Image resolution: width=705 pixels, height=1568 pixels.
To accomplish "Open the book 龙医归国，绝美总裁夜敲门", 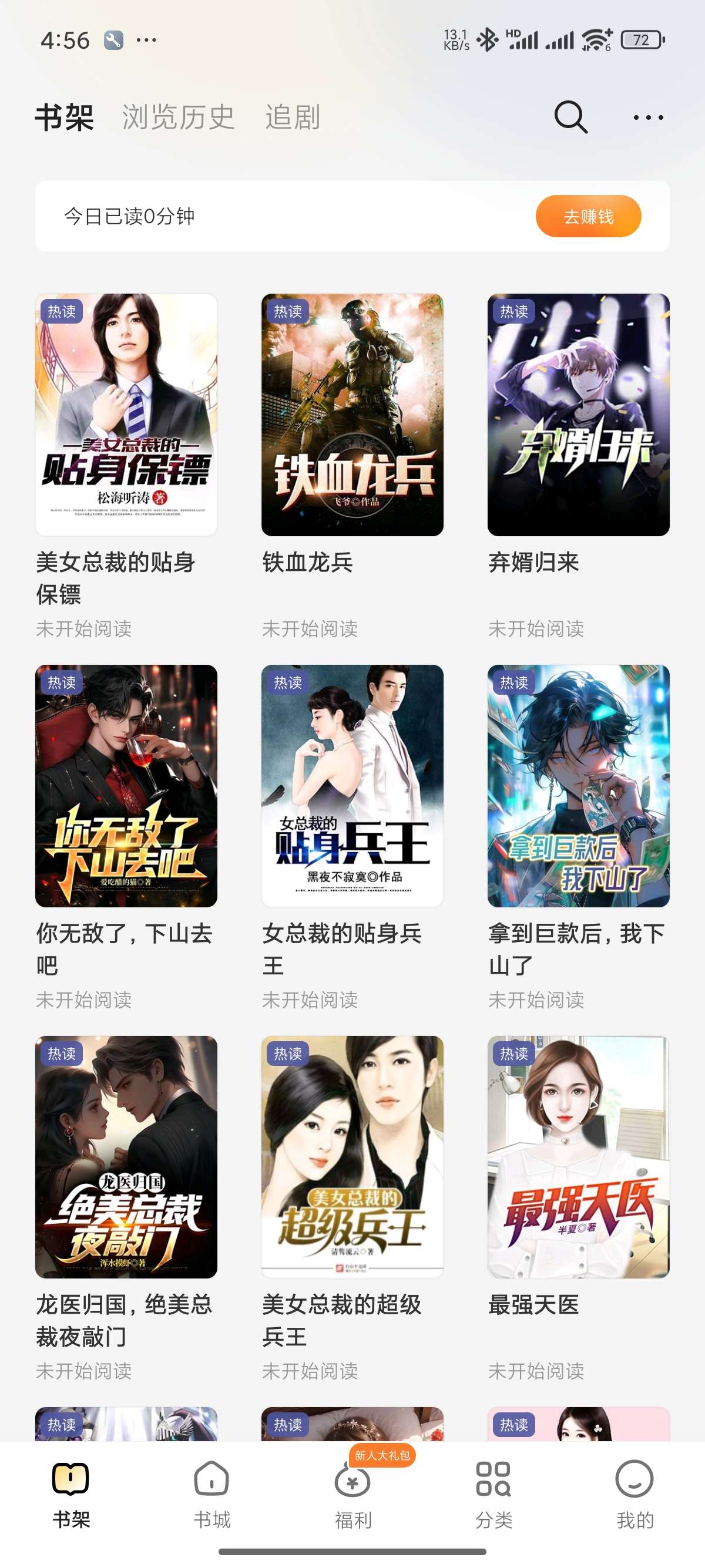I will point(126,1156).
